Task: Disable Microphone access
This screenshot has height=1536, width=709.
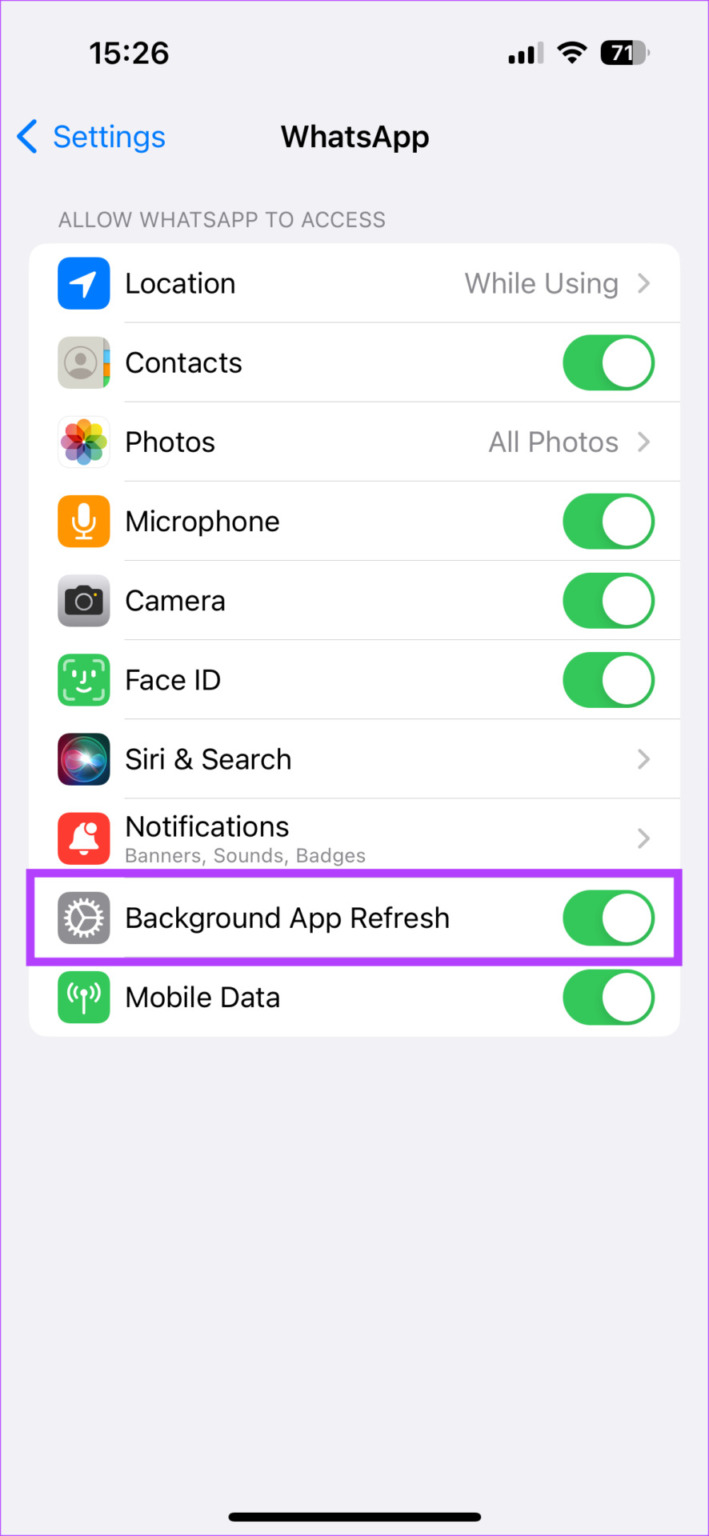Action: pyautogui.click(x=608, y=521)
